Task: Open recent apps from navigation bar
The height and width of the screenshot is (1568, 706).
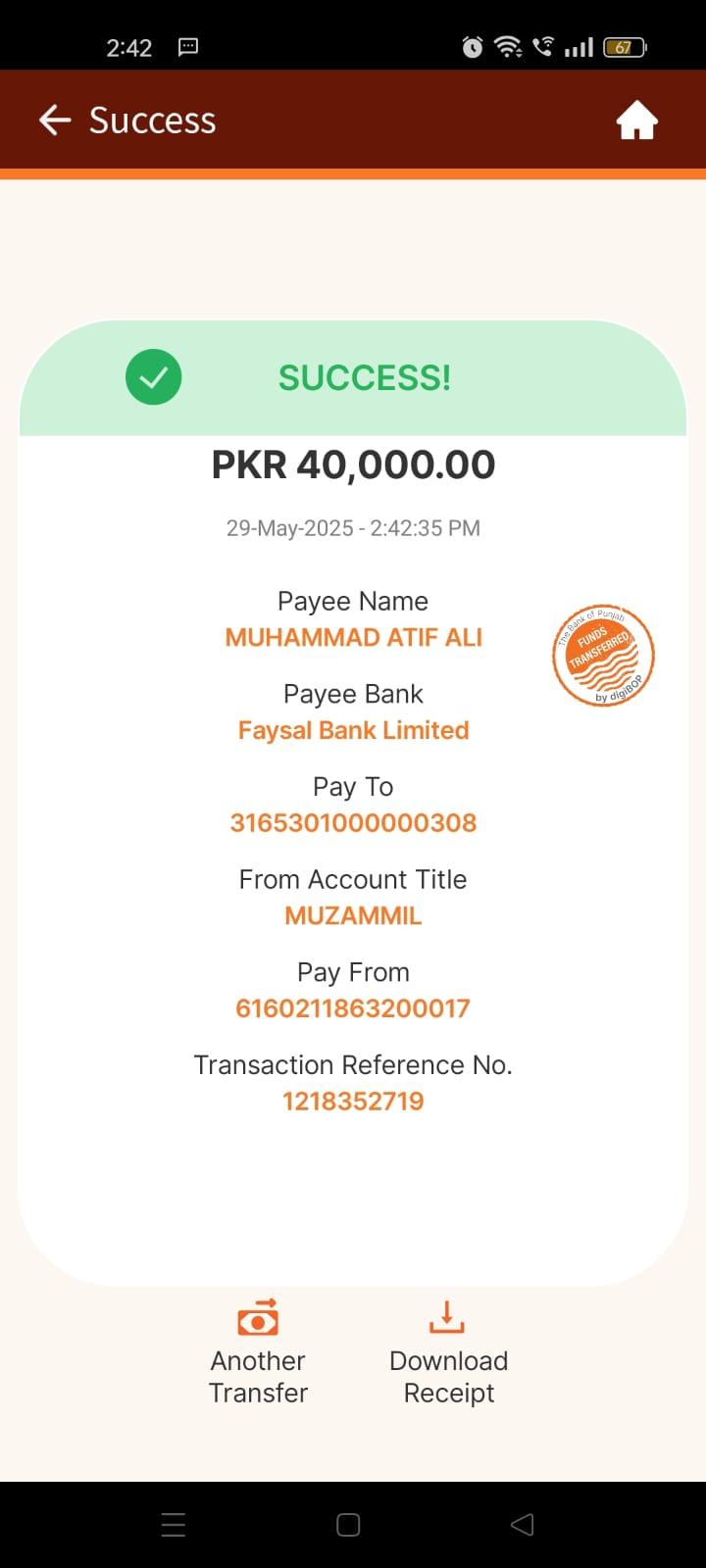Action: click(x=174, y=1524)
